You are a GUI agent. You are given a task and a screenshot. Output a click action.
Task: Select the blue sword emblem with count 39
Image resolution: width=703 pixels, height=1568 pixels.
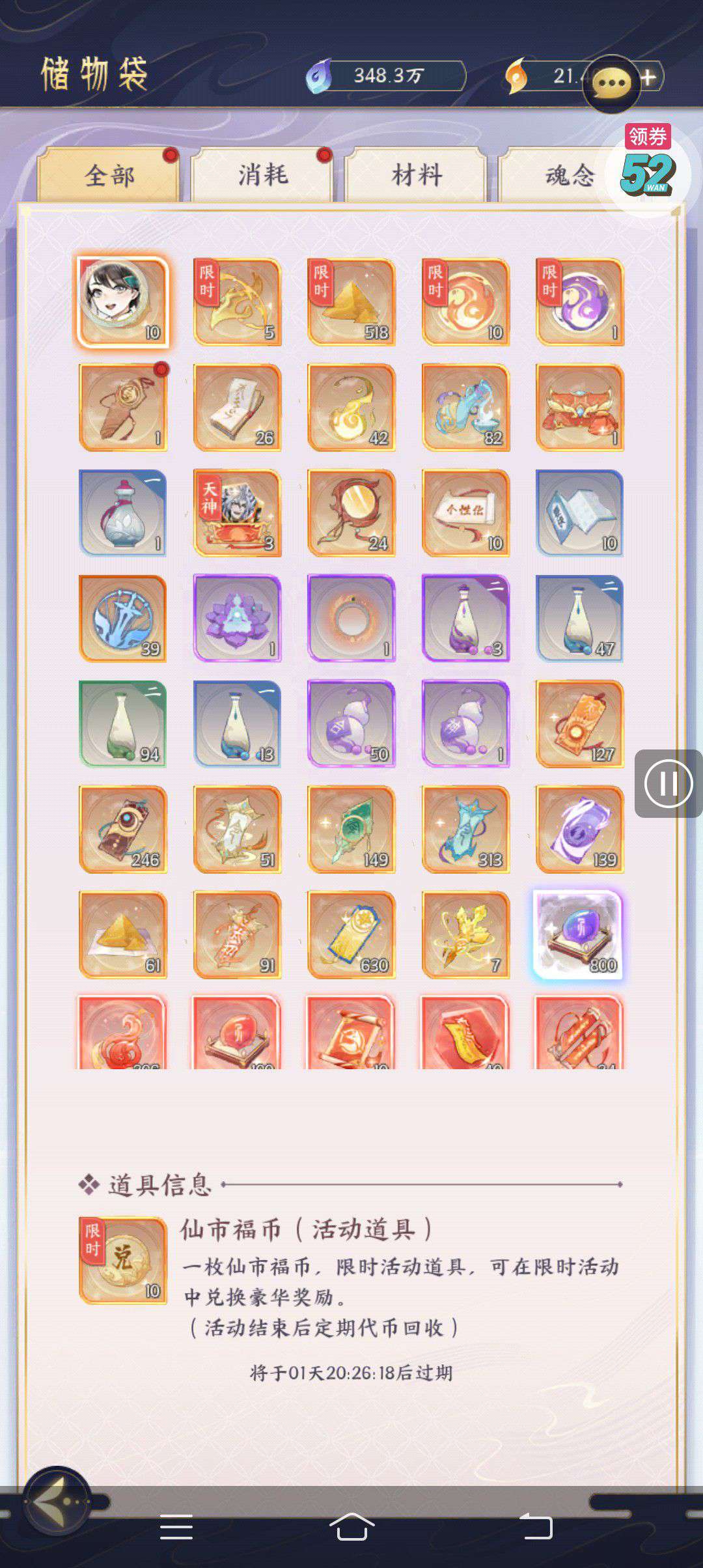tap(122, 618)
